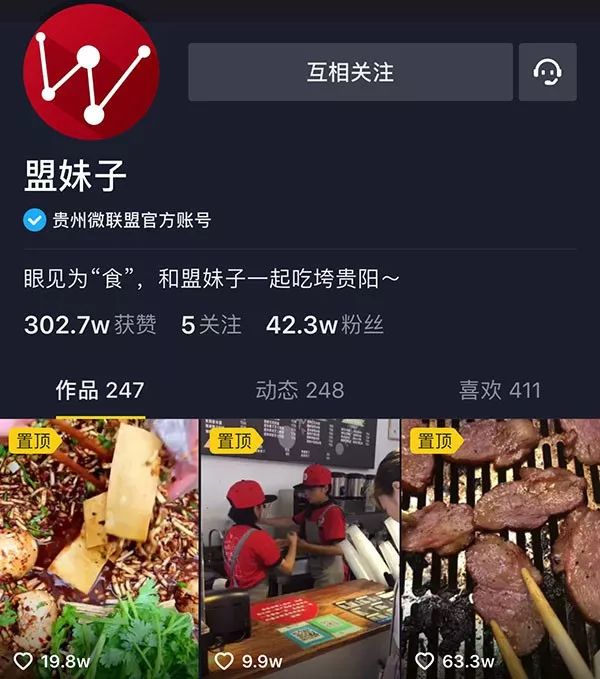Viewport: 600px width, 679px height.
Task: Play the pinned video with 9.9w likes
Action: 299,549
